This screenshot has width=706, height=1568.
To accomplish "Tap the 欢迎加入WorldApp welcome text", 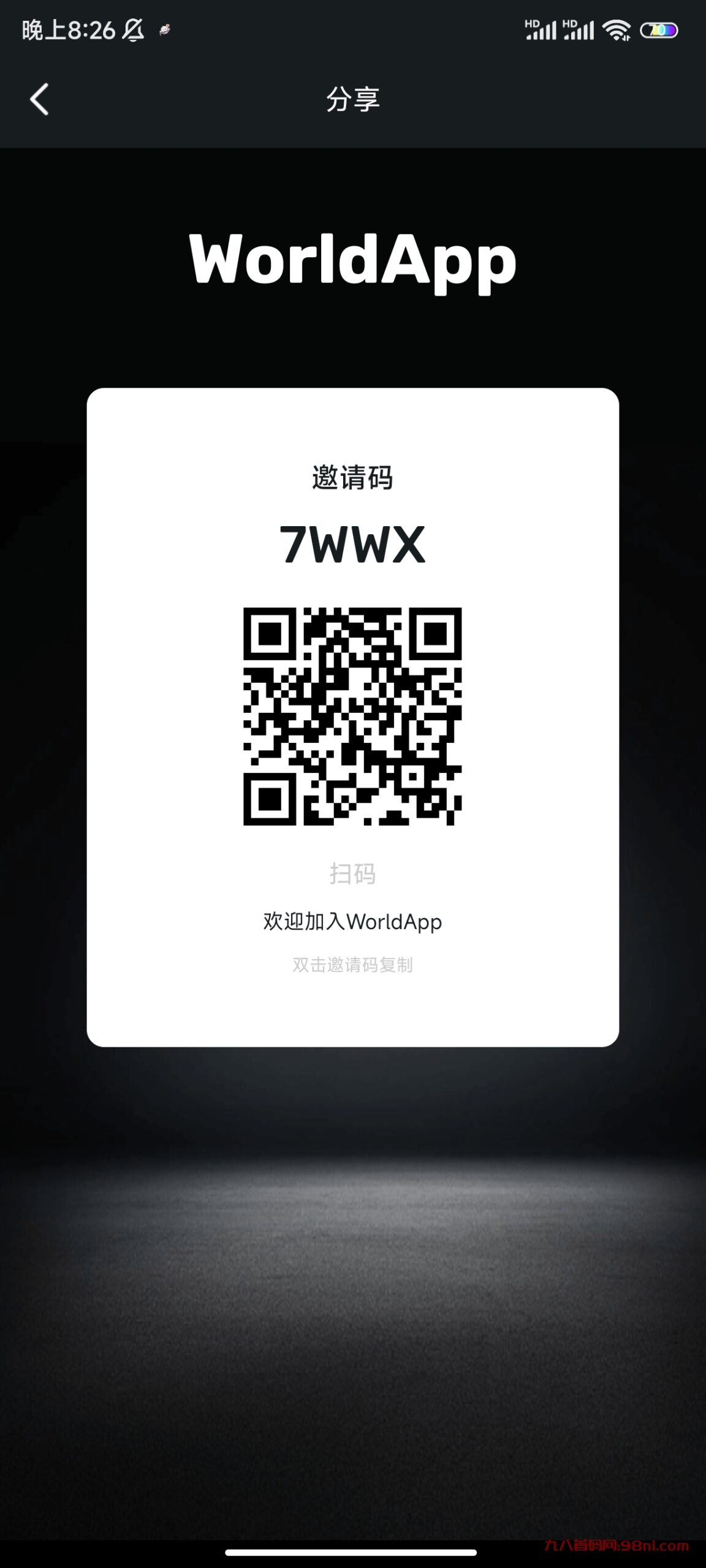I will [352, 921].
